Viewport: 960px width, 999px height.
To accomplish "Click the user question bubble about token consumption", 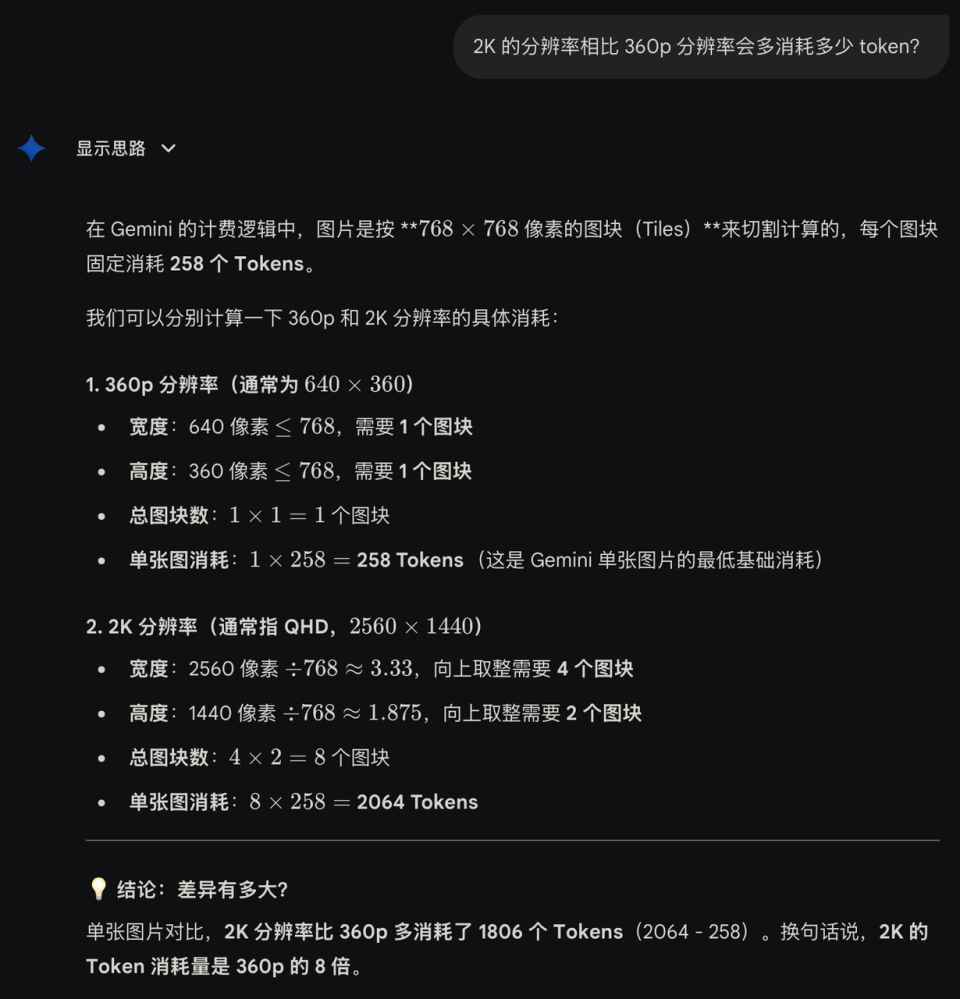I will pyautogui.click(x=698, y=46).
